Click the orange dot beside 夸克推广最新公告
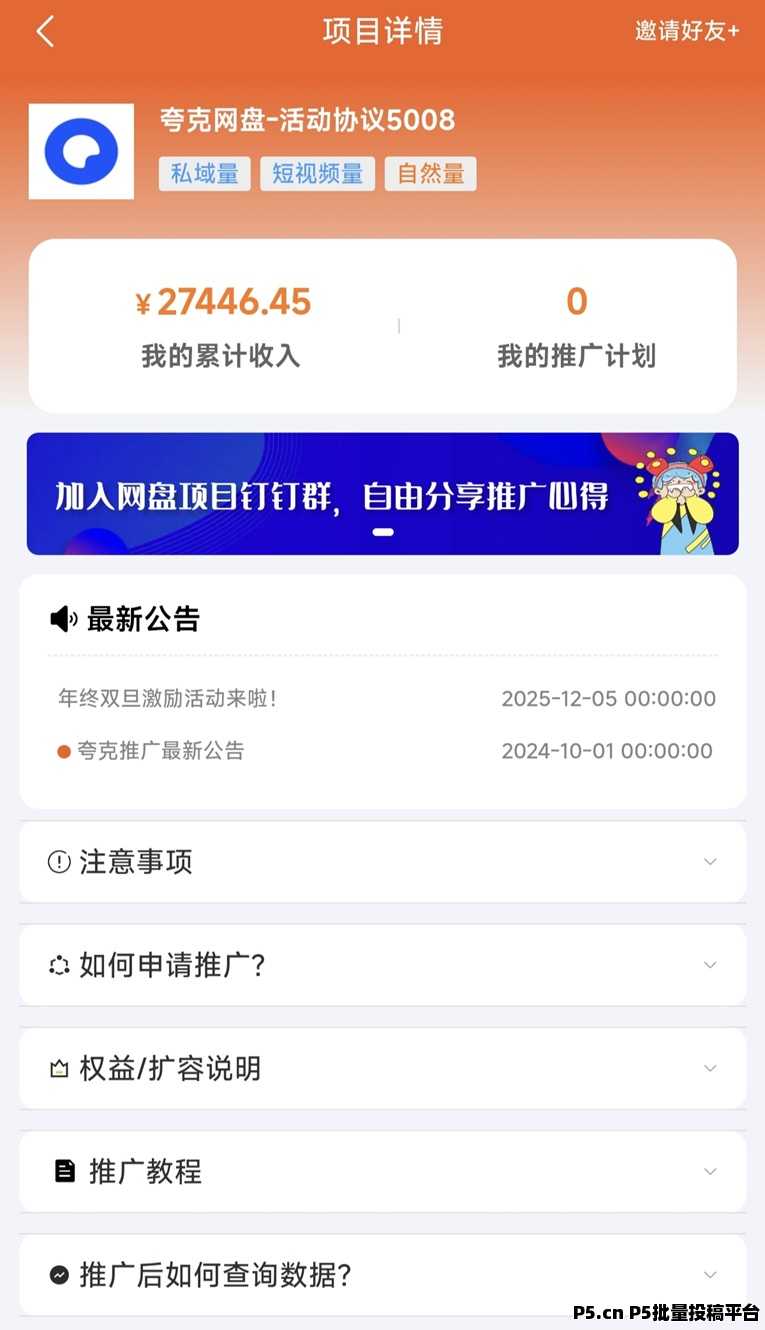This screenshot has width=765, height=1330. point(64,751)
